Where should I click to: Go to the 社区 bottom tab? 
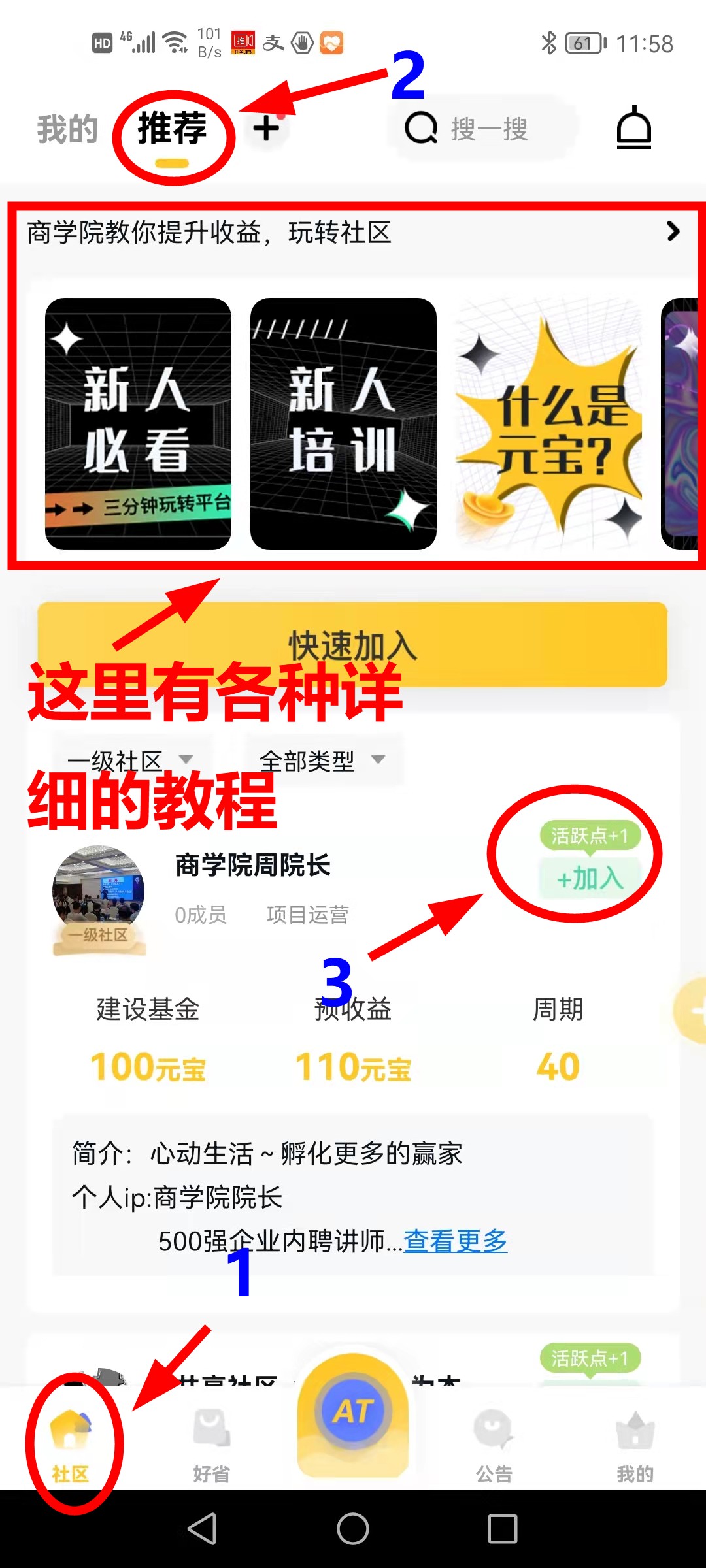tap(71, 1444)
